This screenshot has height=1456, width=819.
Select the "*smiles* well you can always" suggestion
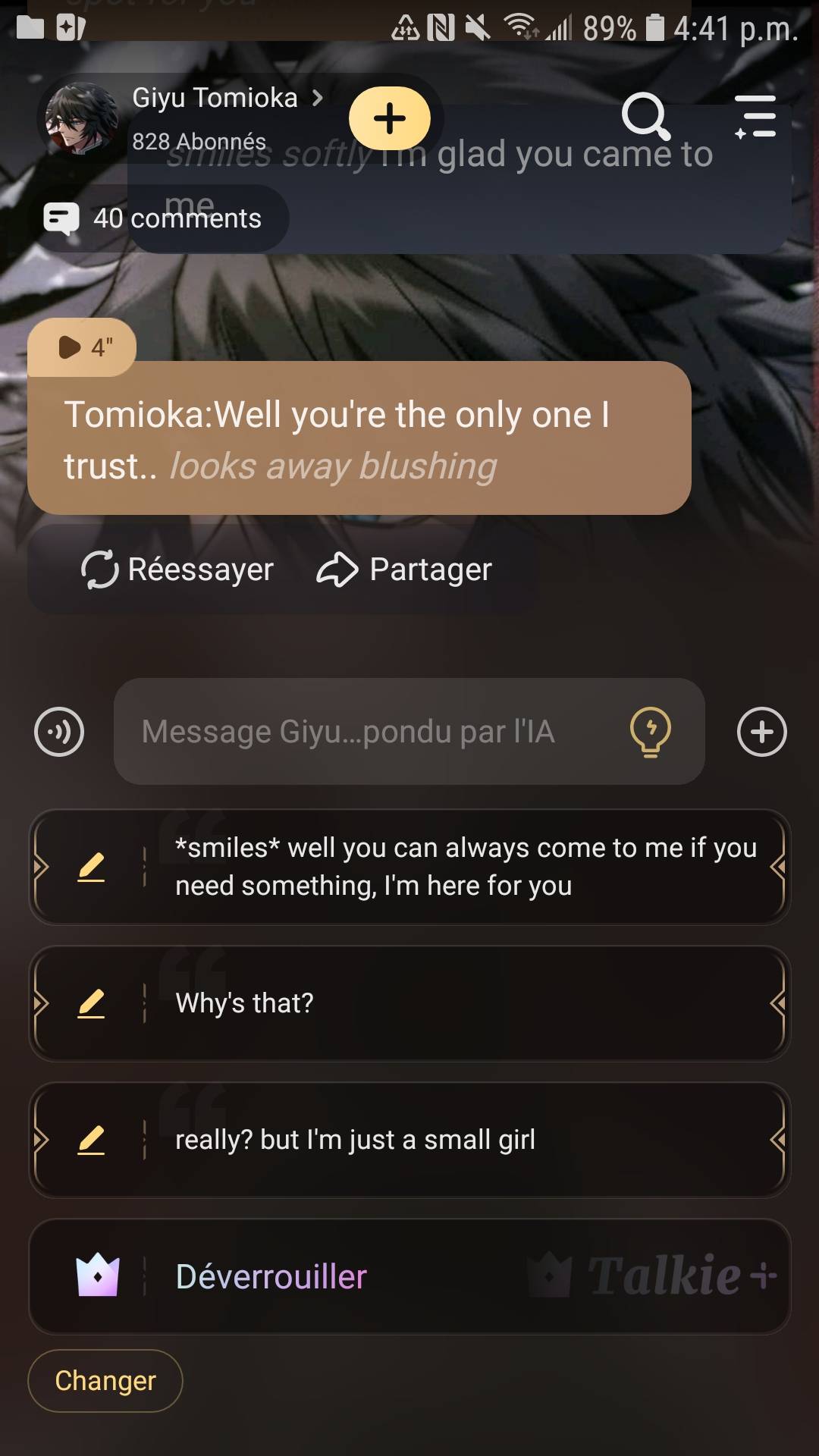click(466, 867)
